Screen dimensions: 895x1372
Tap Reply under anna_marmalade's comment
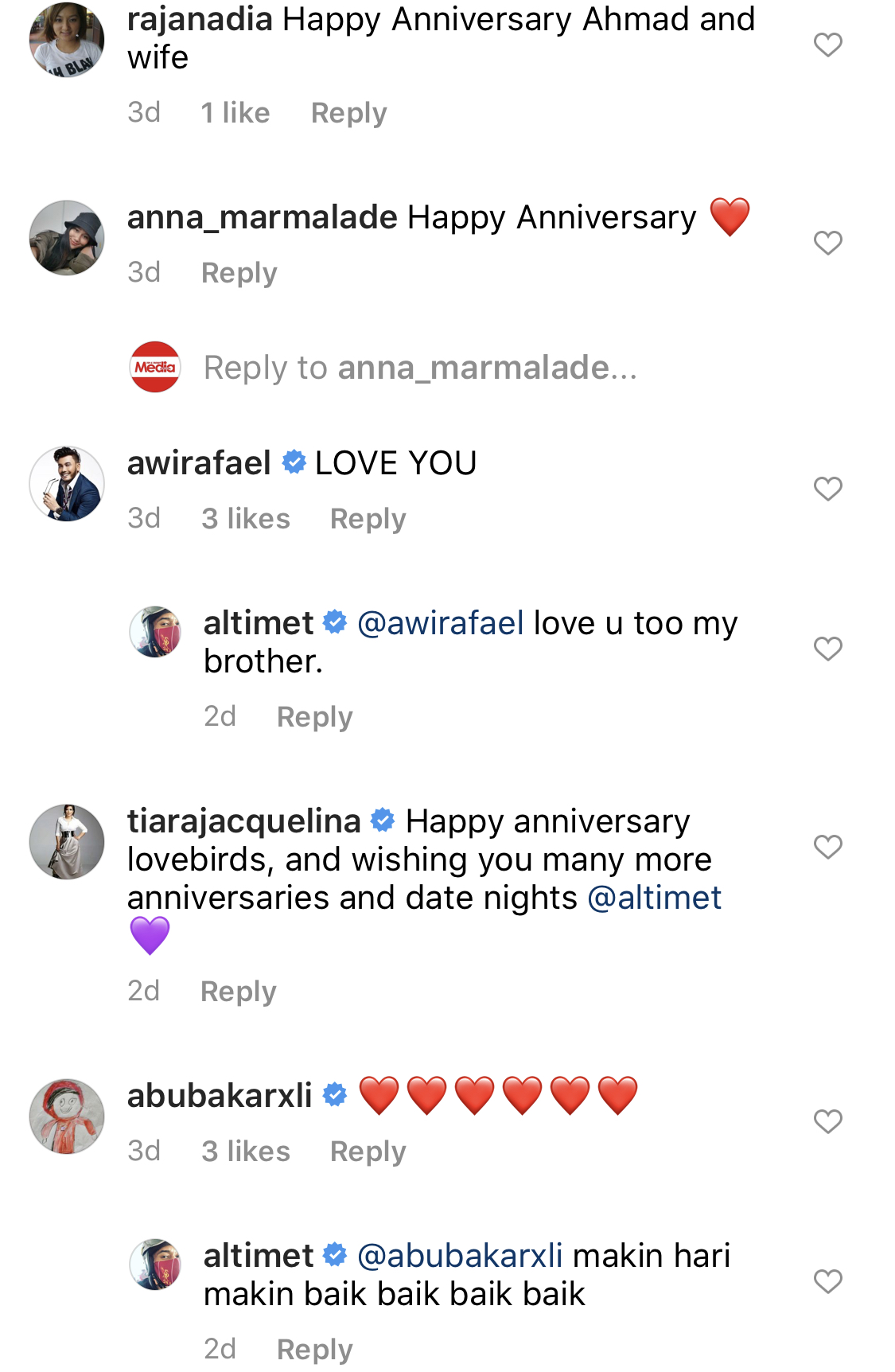click(239, 273)
